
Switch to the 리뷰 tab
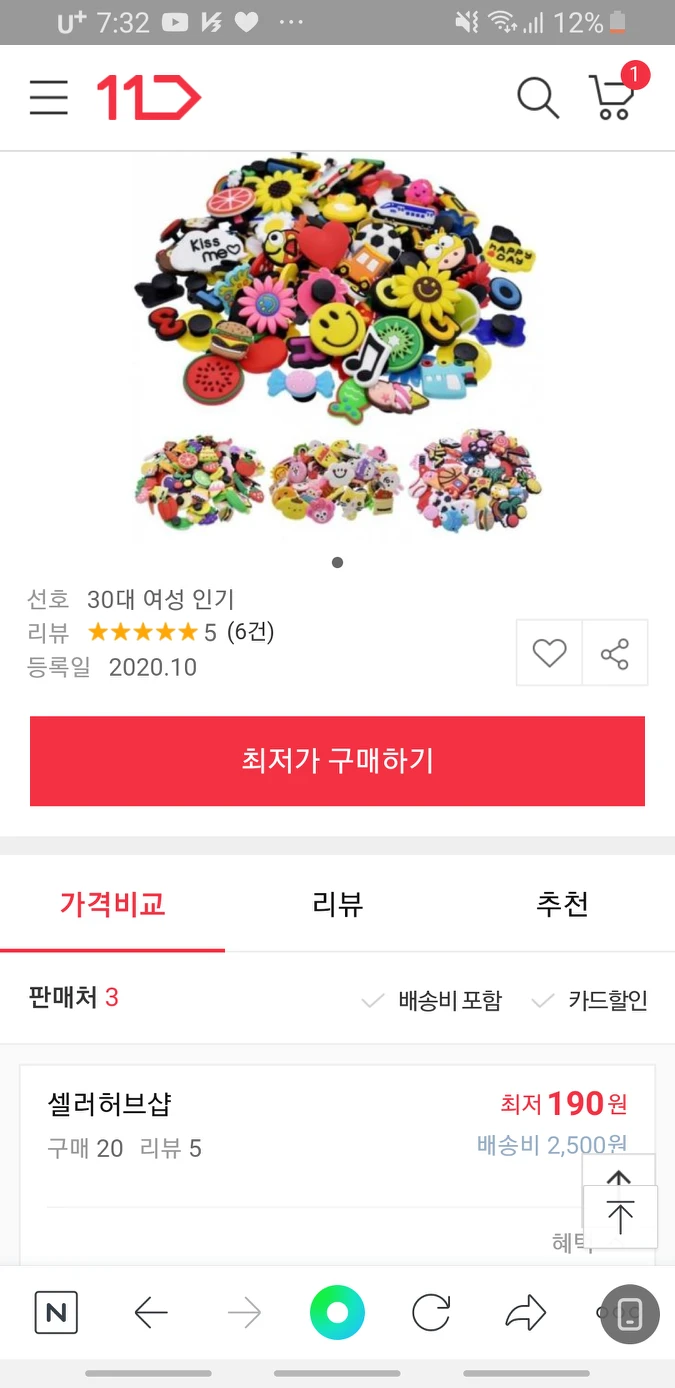point(337,904)
